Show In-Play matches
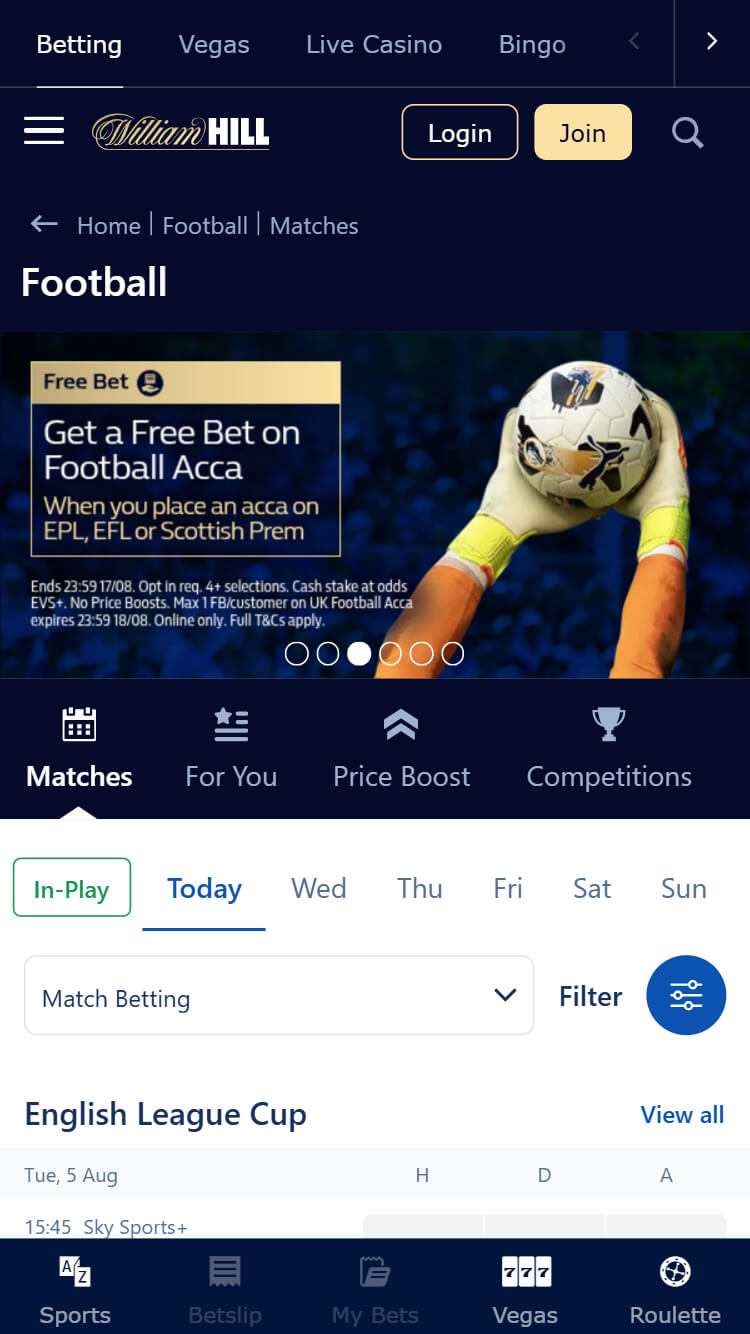The image size is (750, 1334). (x=72, y=888)
